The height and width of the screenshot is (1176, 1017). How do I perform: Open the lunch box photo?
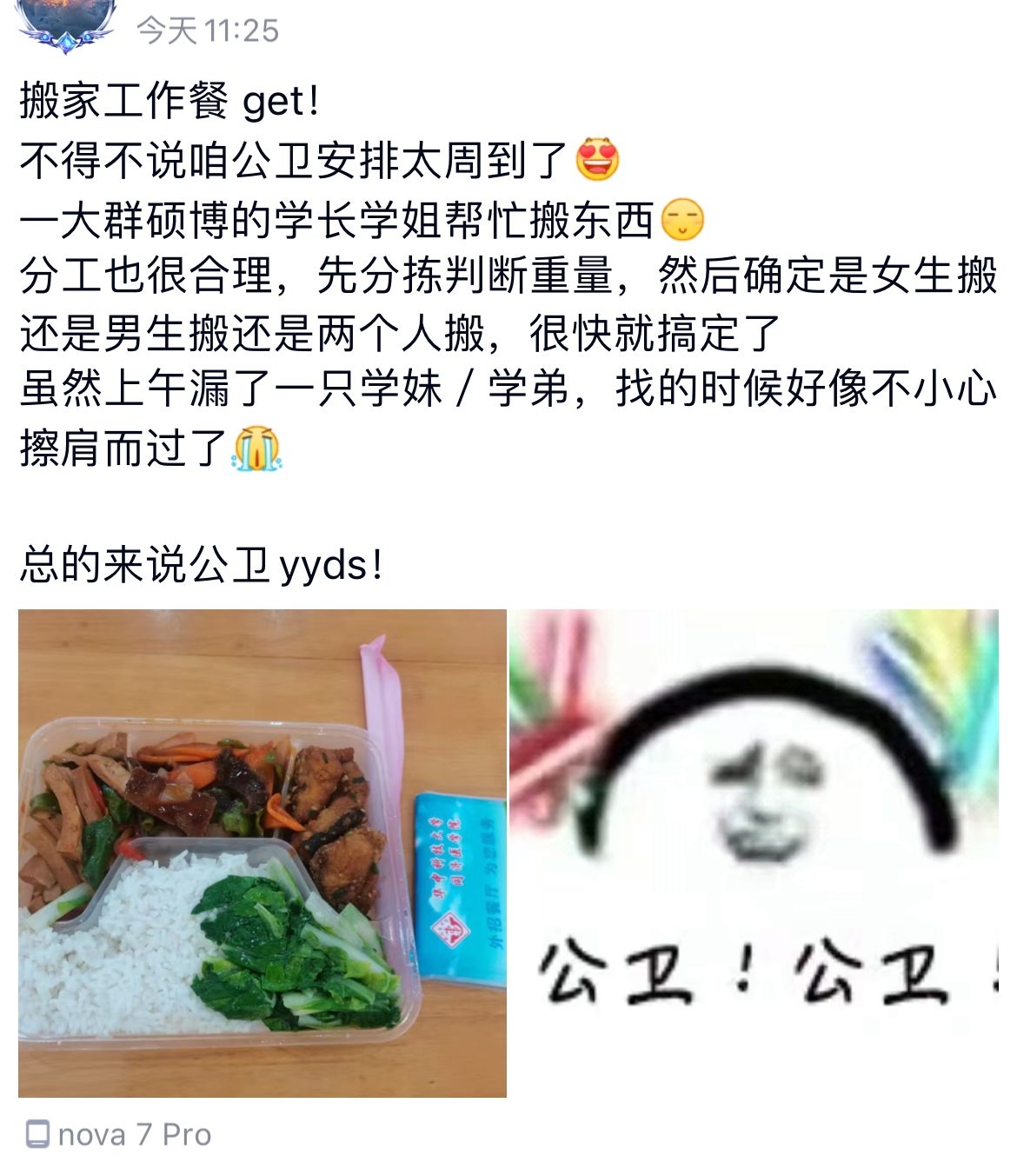point(262,853)
